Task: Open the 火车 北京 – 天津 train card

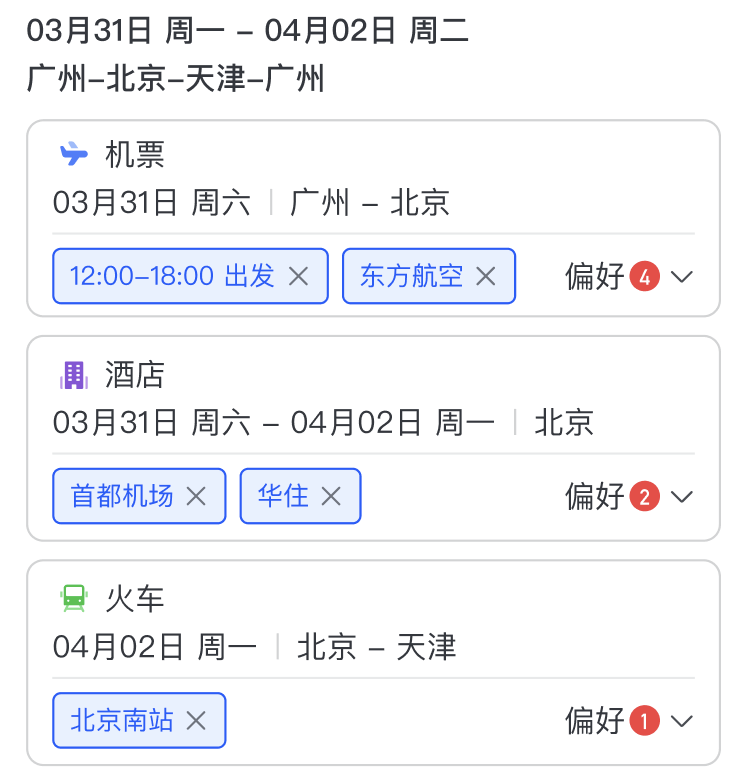Action: click(x=370, y=624)
